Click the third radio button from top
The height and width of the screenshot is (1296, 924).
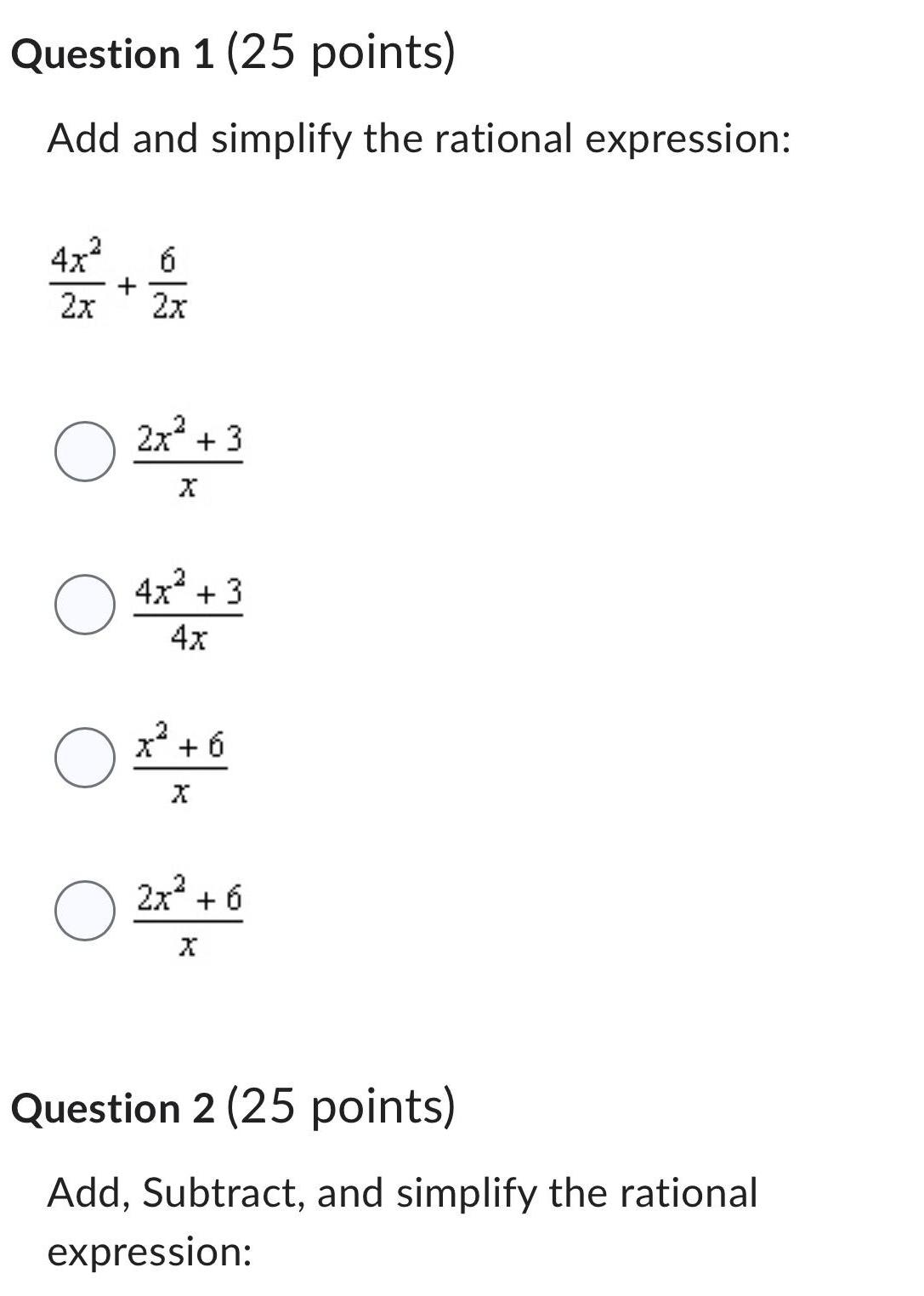click(x=85, y=757)
